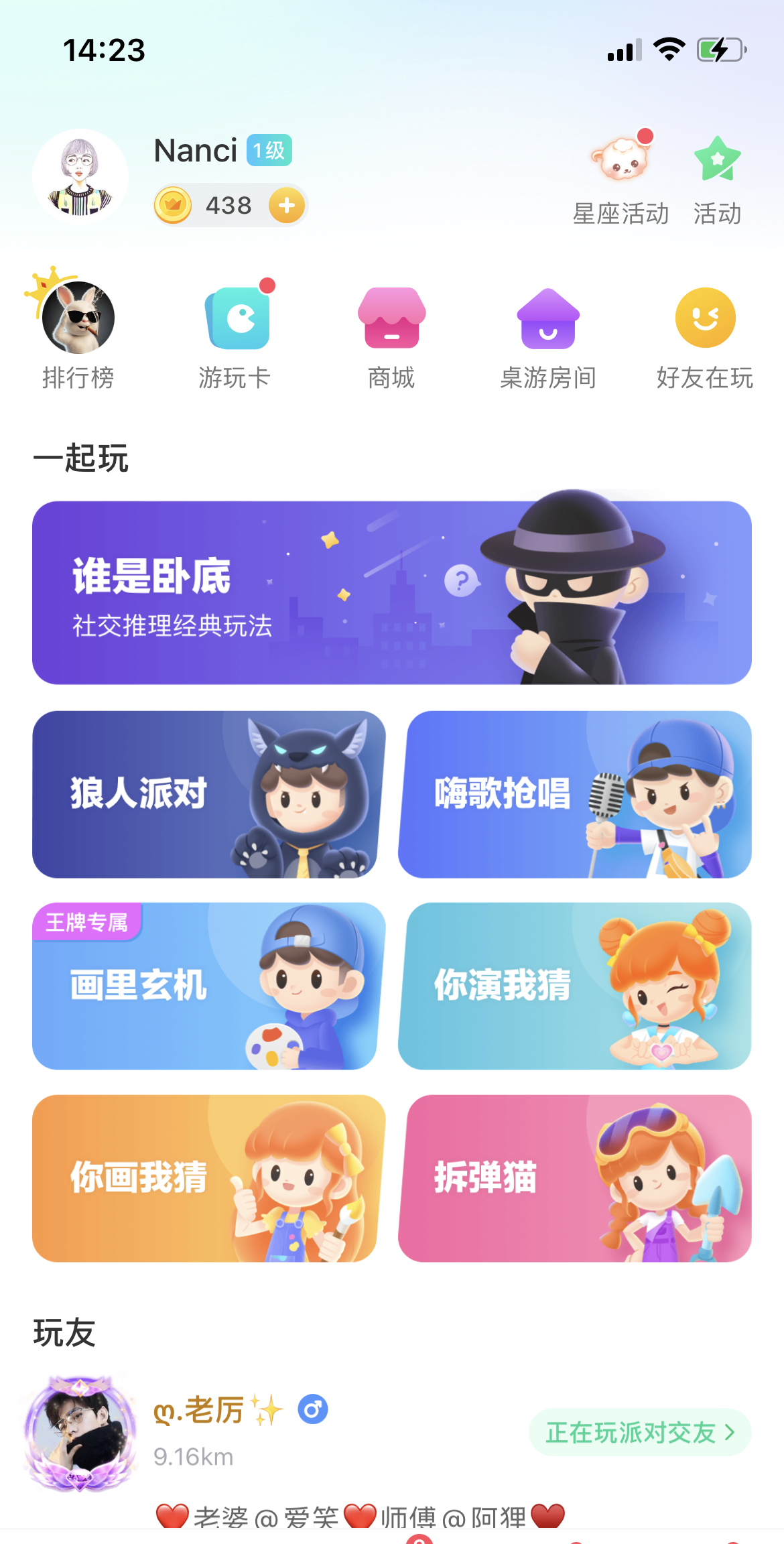Viewport: 784px width, 1544px height.
Task: Open 画里玄机 game card
Action: tap(208, 986)
